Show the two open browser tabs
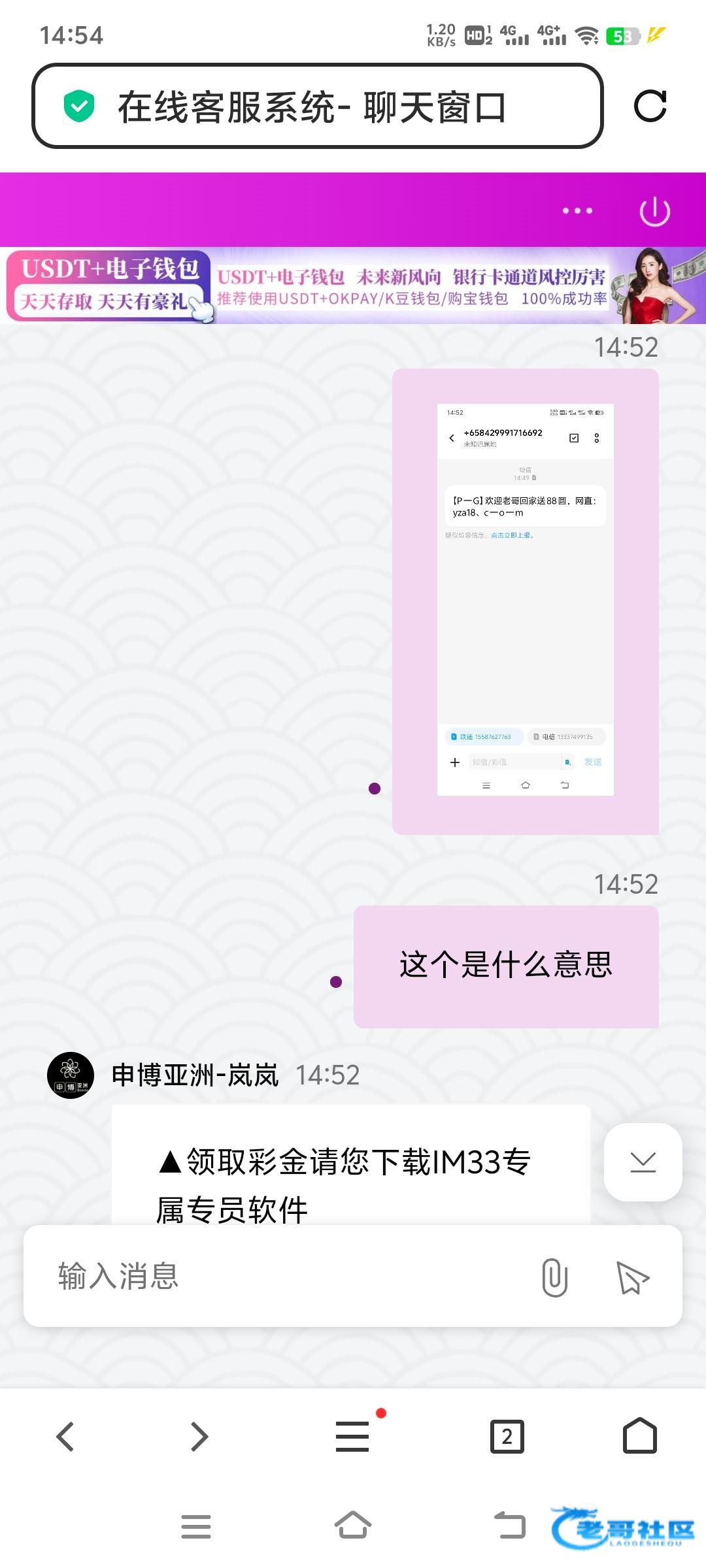The width and height of the screenshot is (706, 1568). click(507, 1437)
